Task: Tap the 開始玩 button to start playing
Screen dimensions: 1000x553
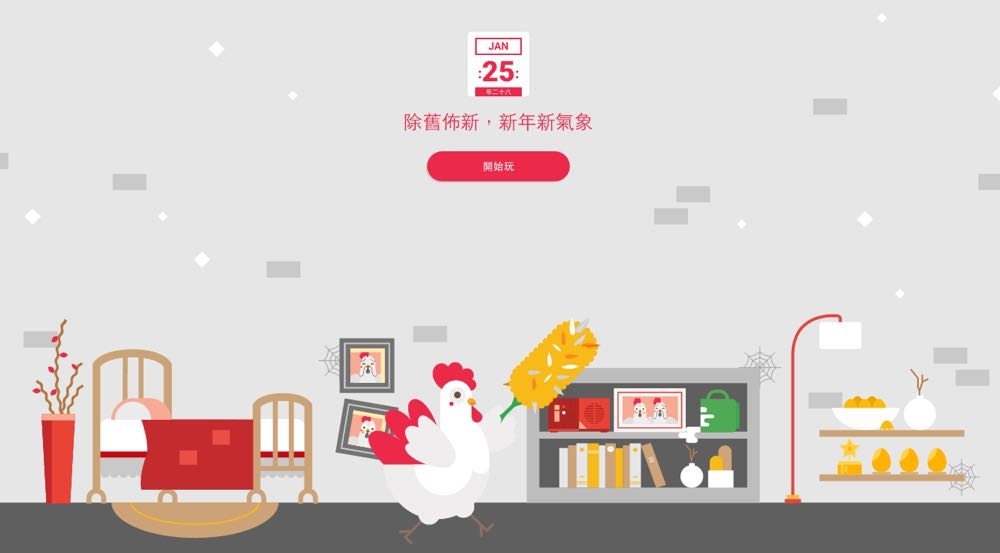Action: pyautogui.click(x=498, y=166)
